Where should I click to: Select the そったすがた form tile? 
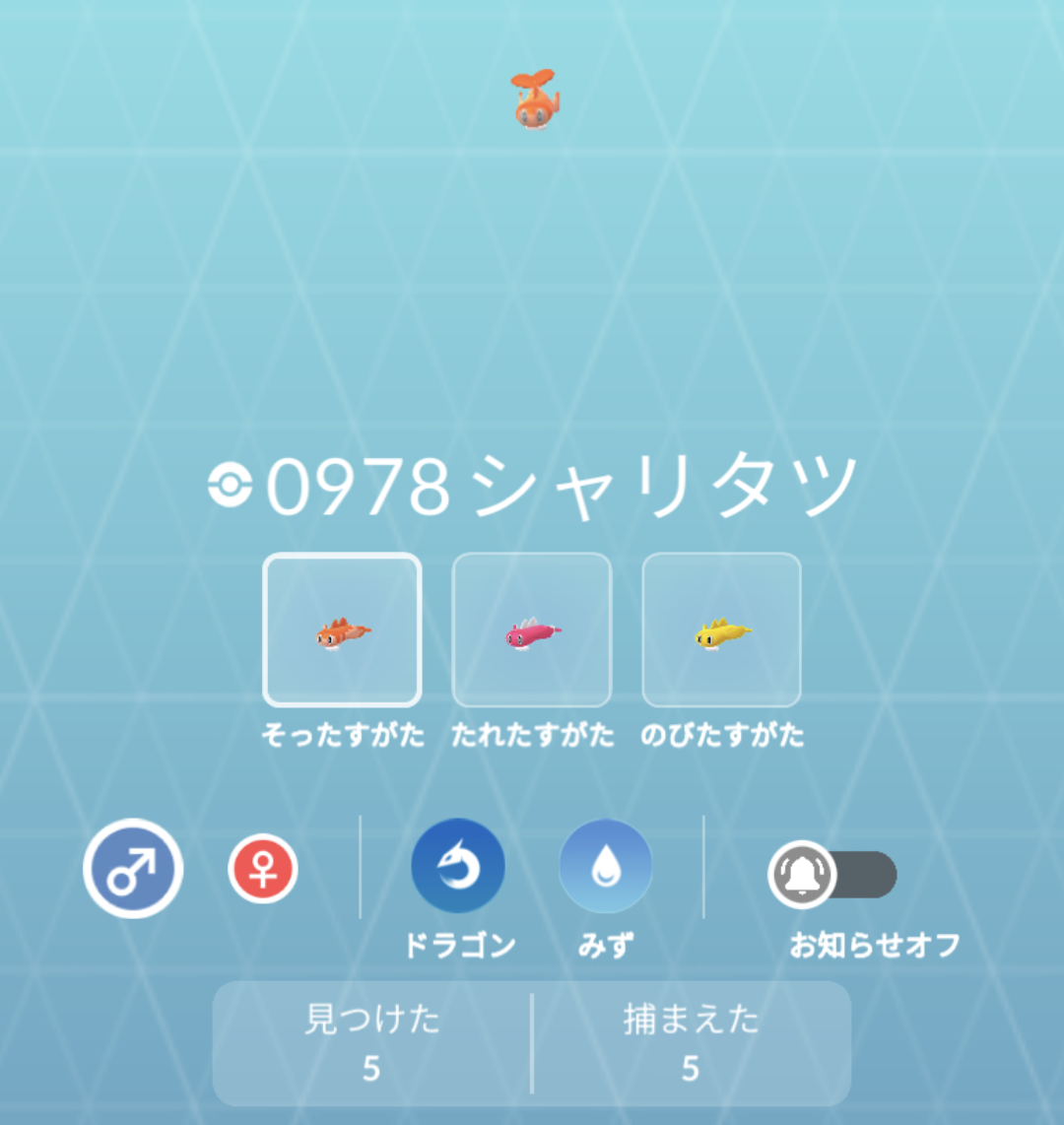[342, 630]
